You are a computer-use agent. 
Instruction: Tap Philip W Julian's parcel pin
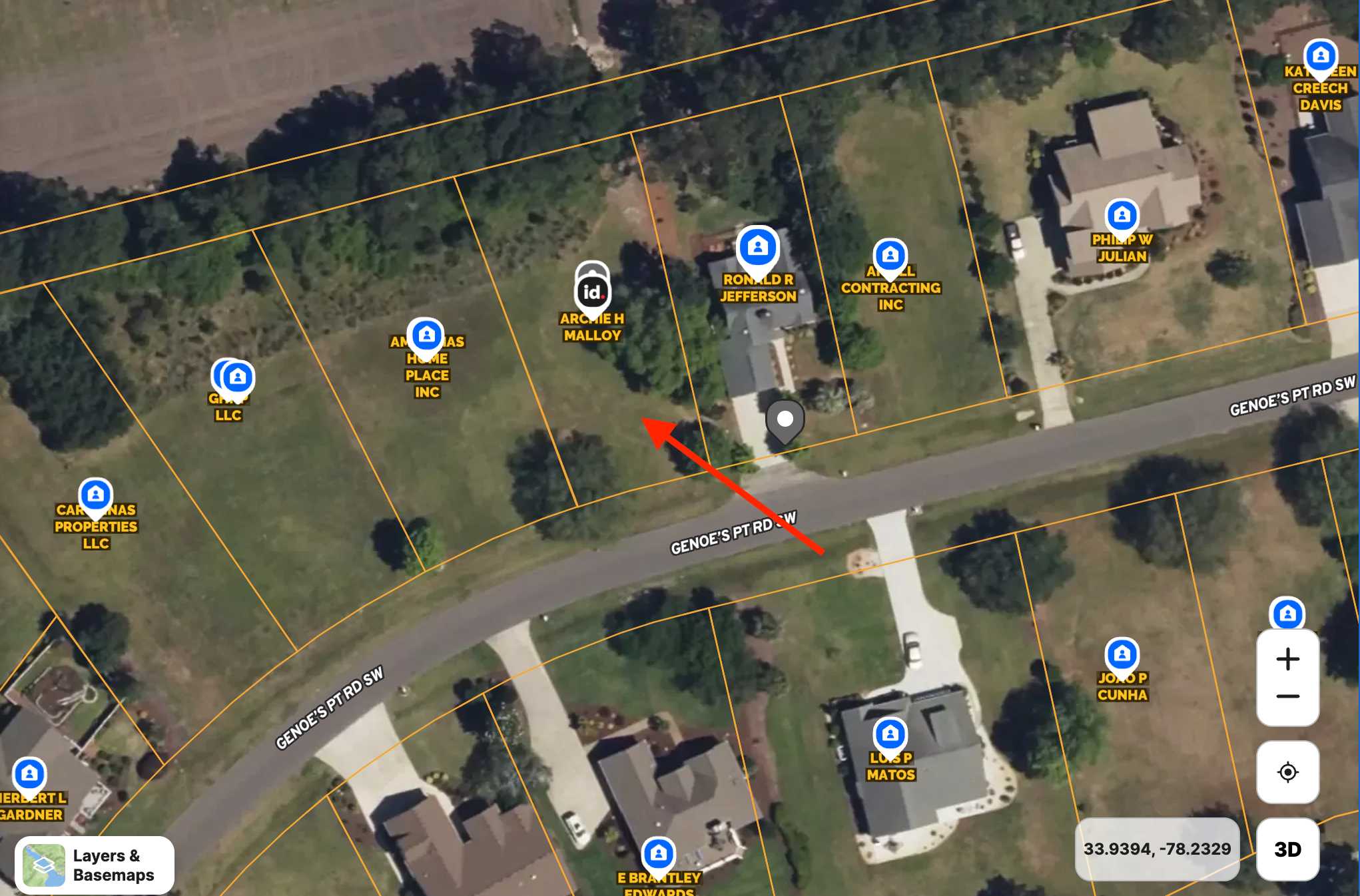coord(1122,216)
